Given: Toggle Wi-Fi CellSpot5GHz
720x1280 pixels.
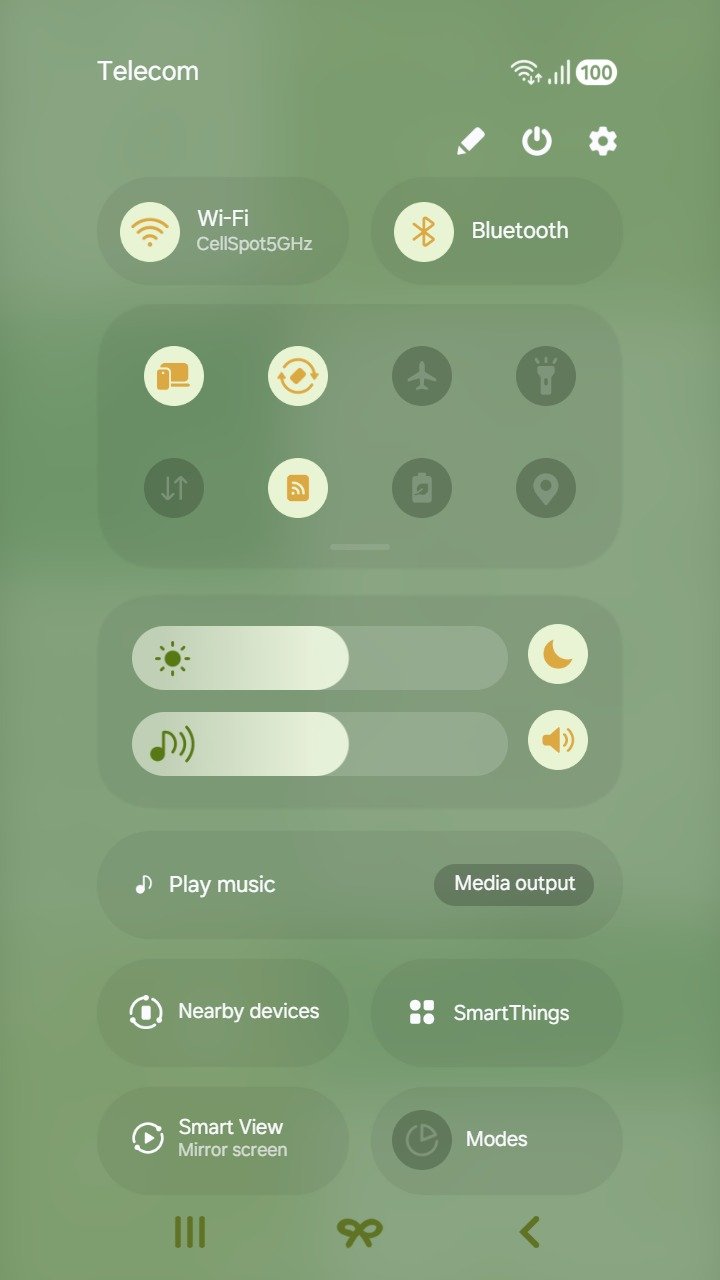Looking at the screenshot, I should click(150, 232).
